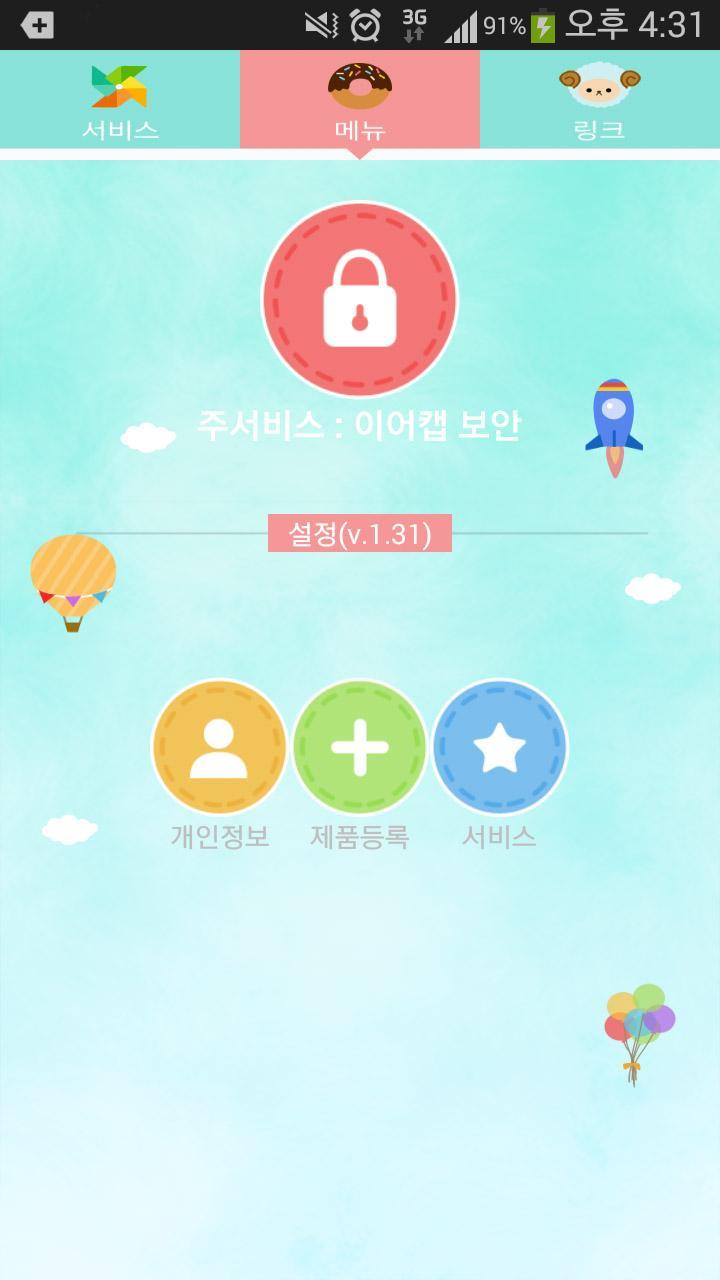Open the 링크 tab

600,100
